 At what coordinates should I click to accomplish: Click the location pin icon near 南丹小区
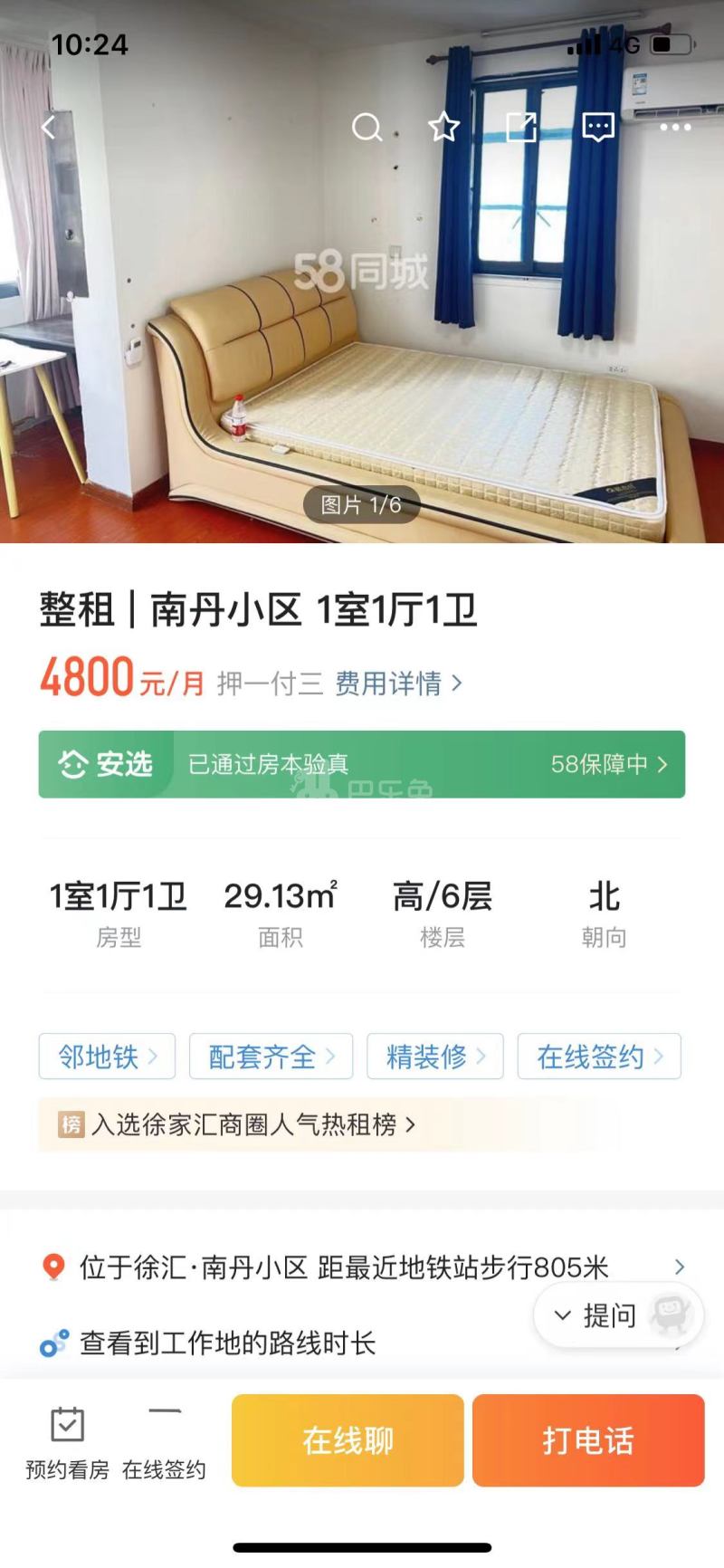[52, 1267]
